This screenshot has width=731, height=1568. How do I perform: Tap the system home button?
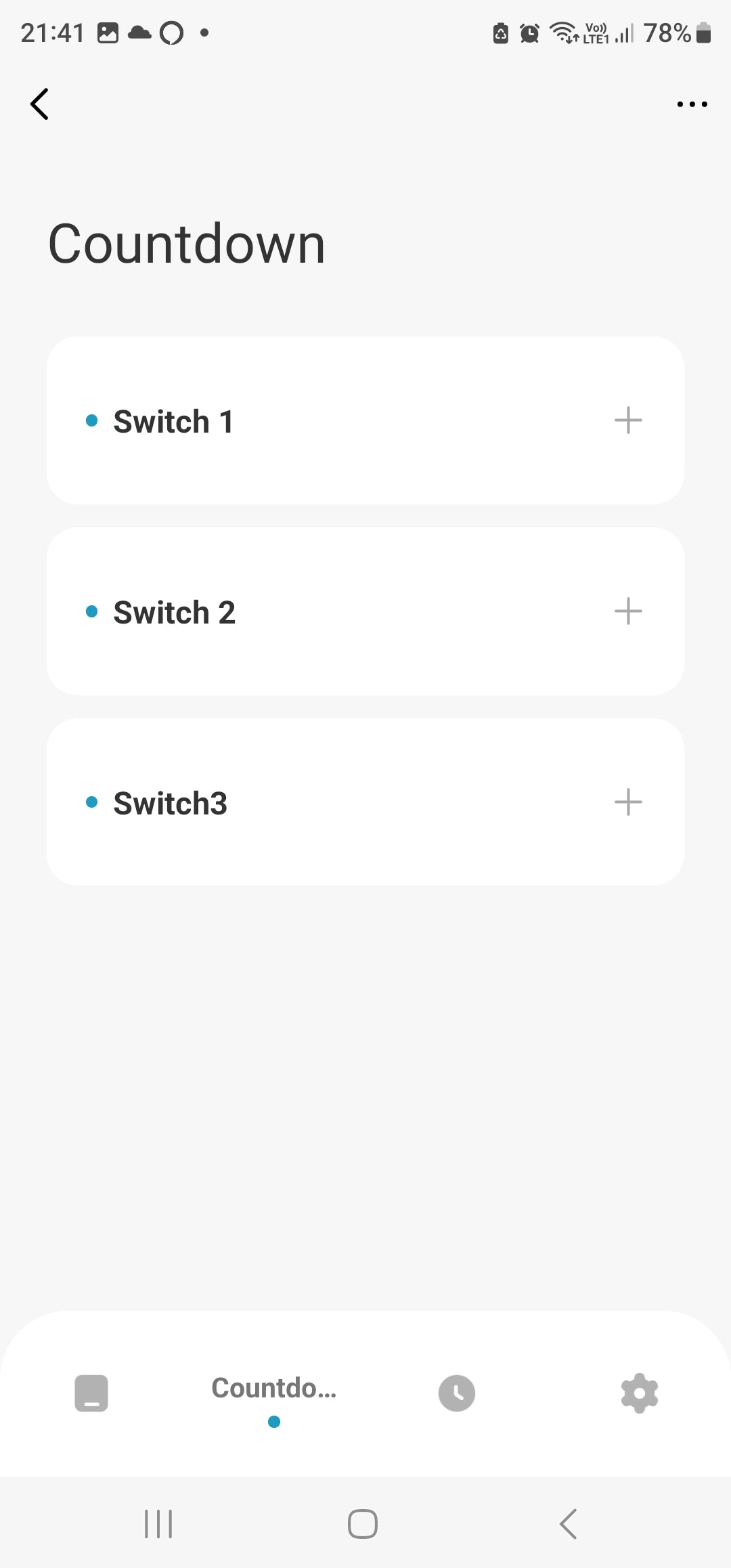point(363,1524)
